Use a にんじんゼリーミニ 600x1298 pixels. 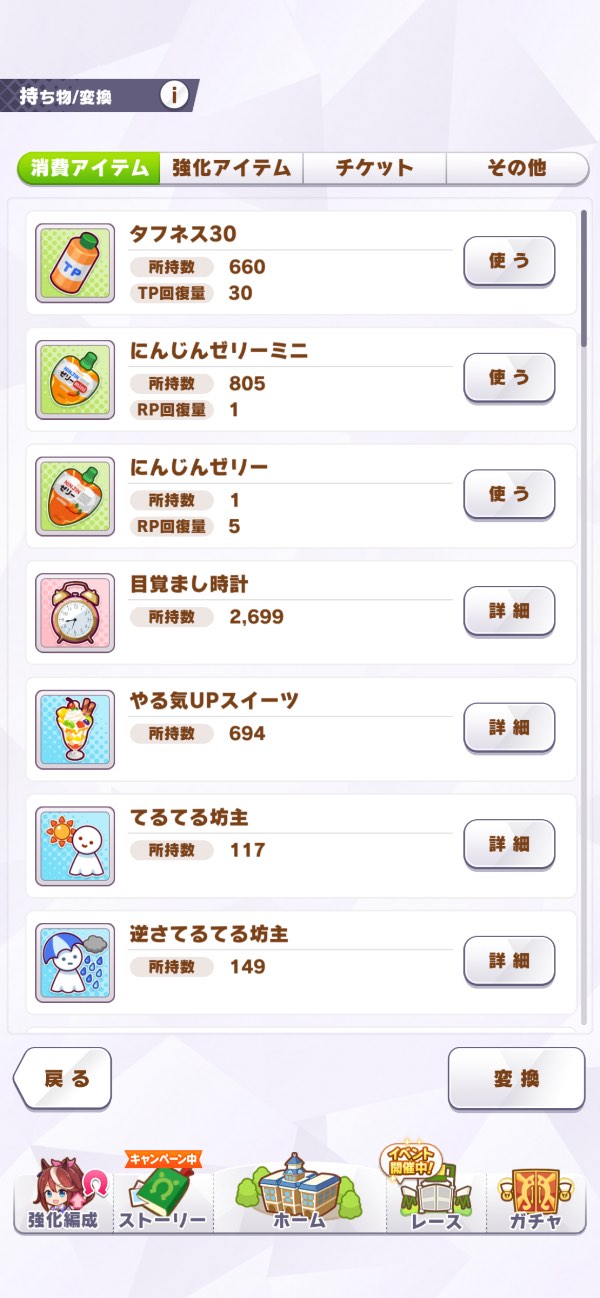[x=509, y=378]
